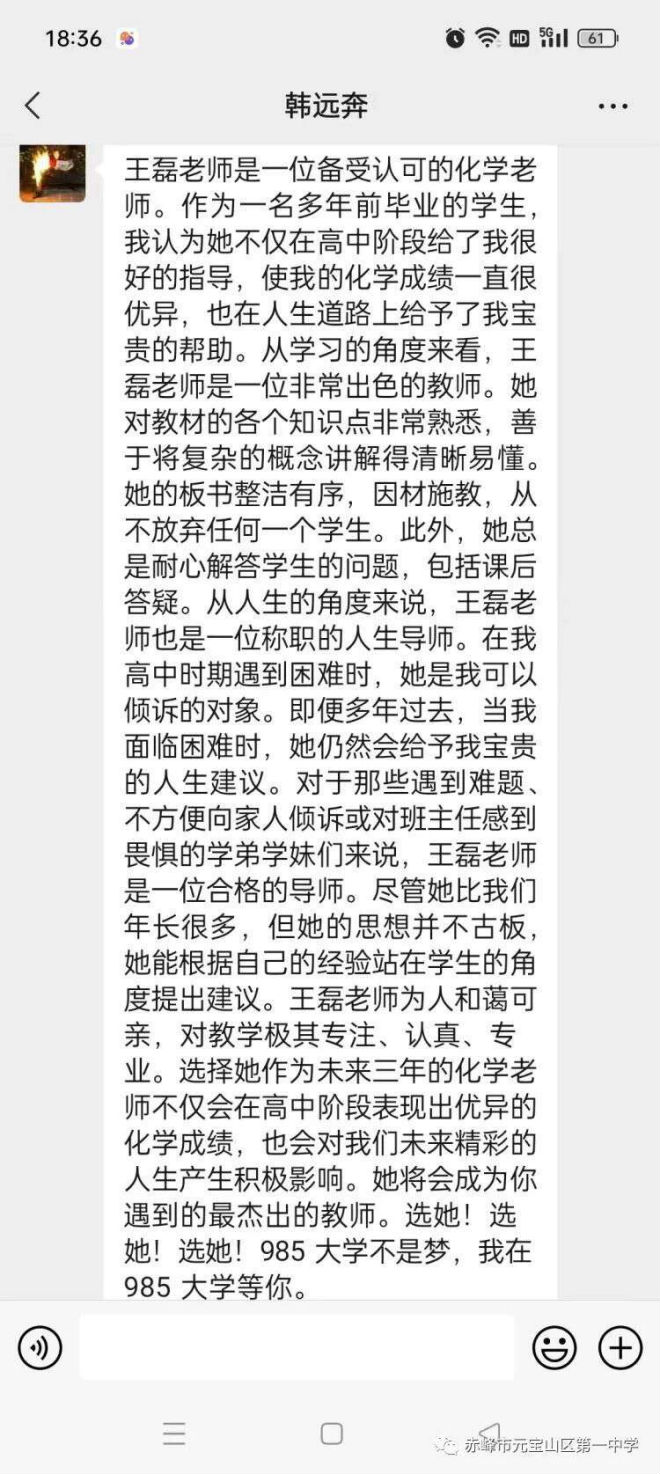Open the three-dot chat options menu
This screenshot has width=660, height=1474.
pos(613,106)
